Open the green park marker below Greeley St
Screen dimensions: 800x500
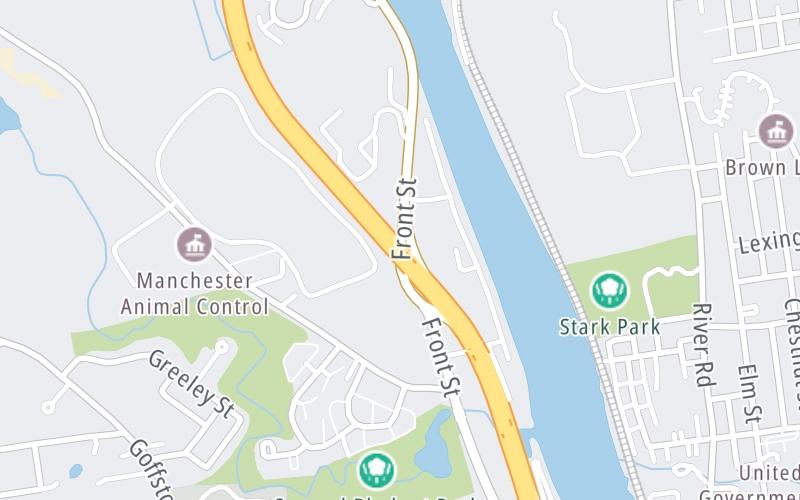376,468
